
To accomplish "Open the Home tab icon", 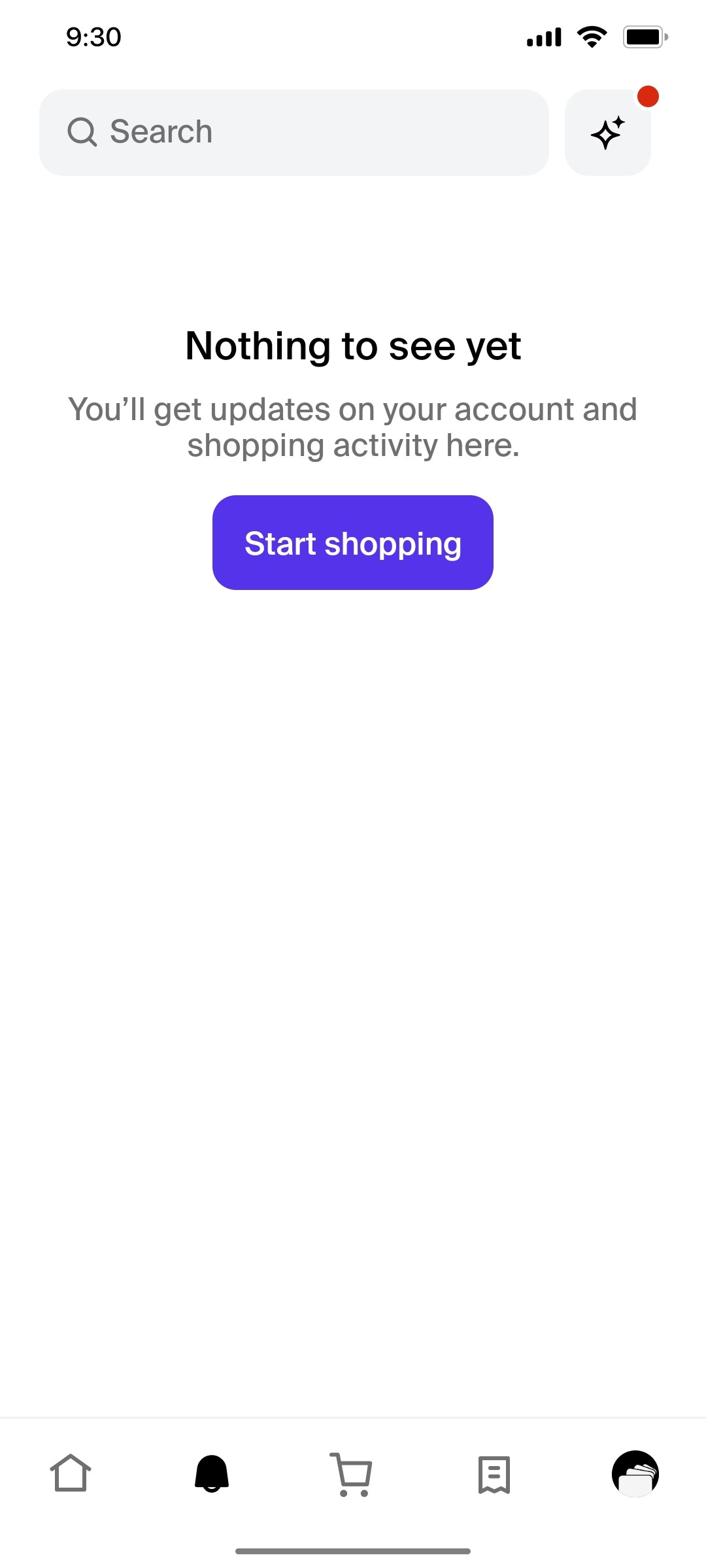I will (x=71, y=1474).
